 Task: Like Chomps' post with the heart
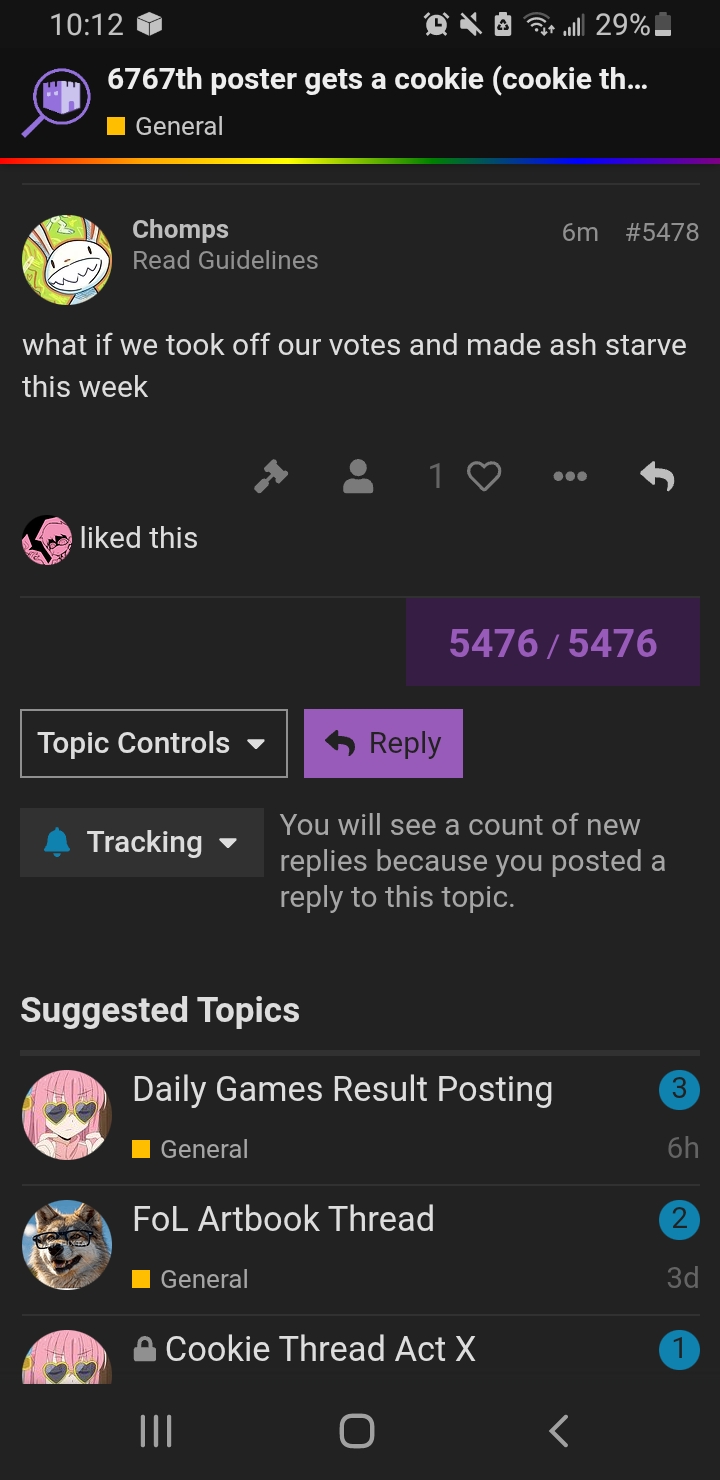point(484,477)
